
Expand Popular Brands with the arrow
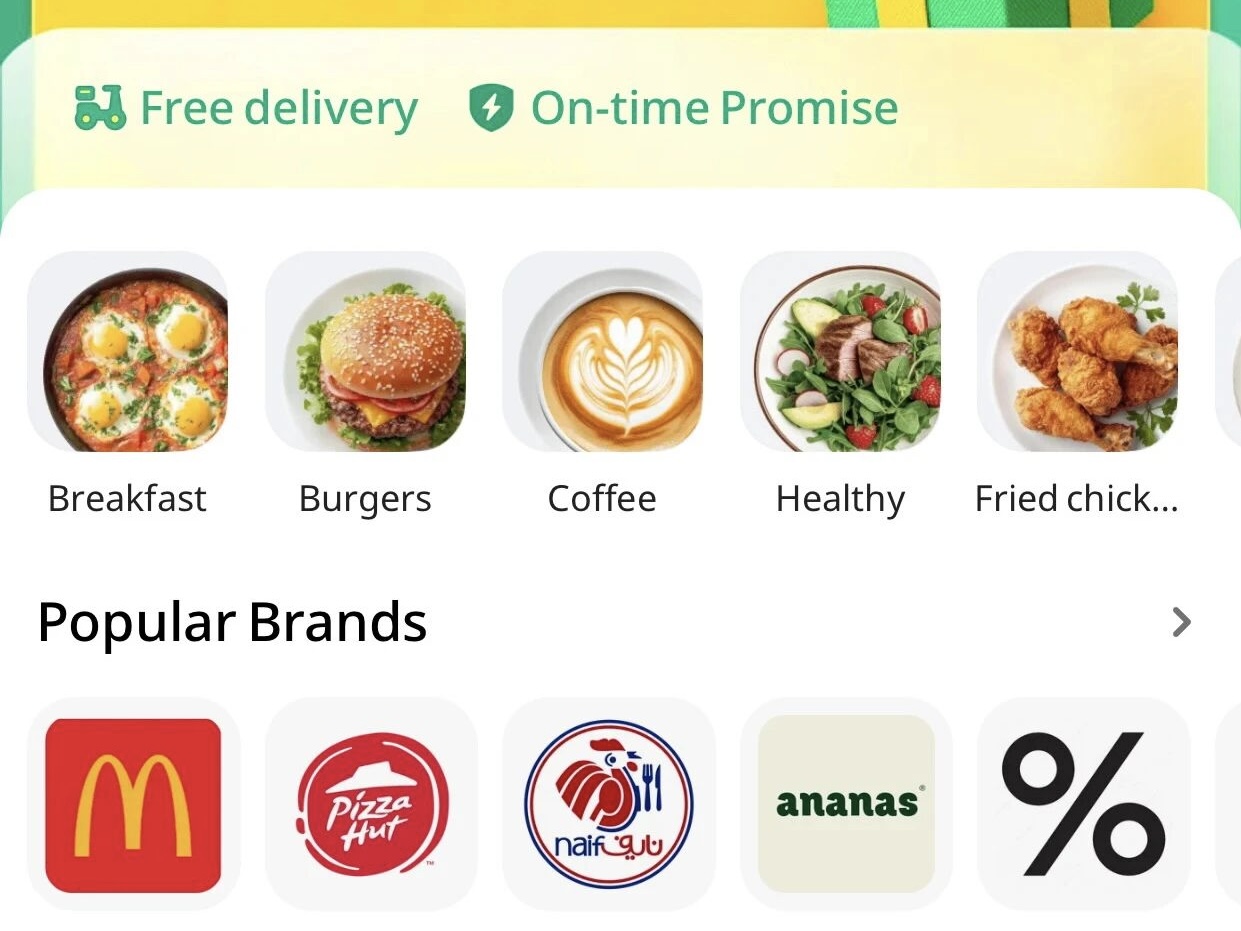pyautogui.click(x=1181, y=622)
